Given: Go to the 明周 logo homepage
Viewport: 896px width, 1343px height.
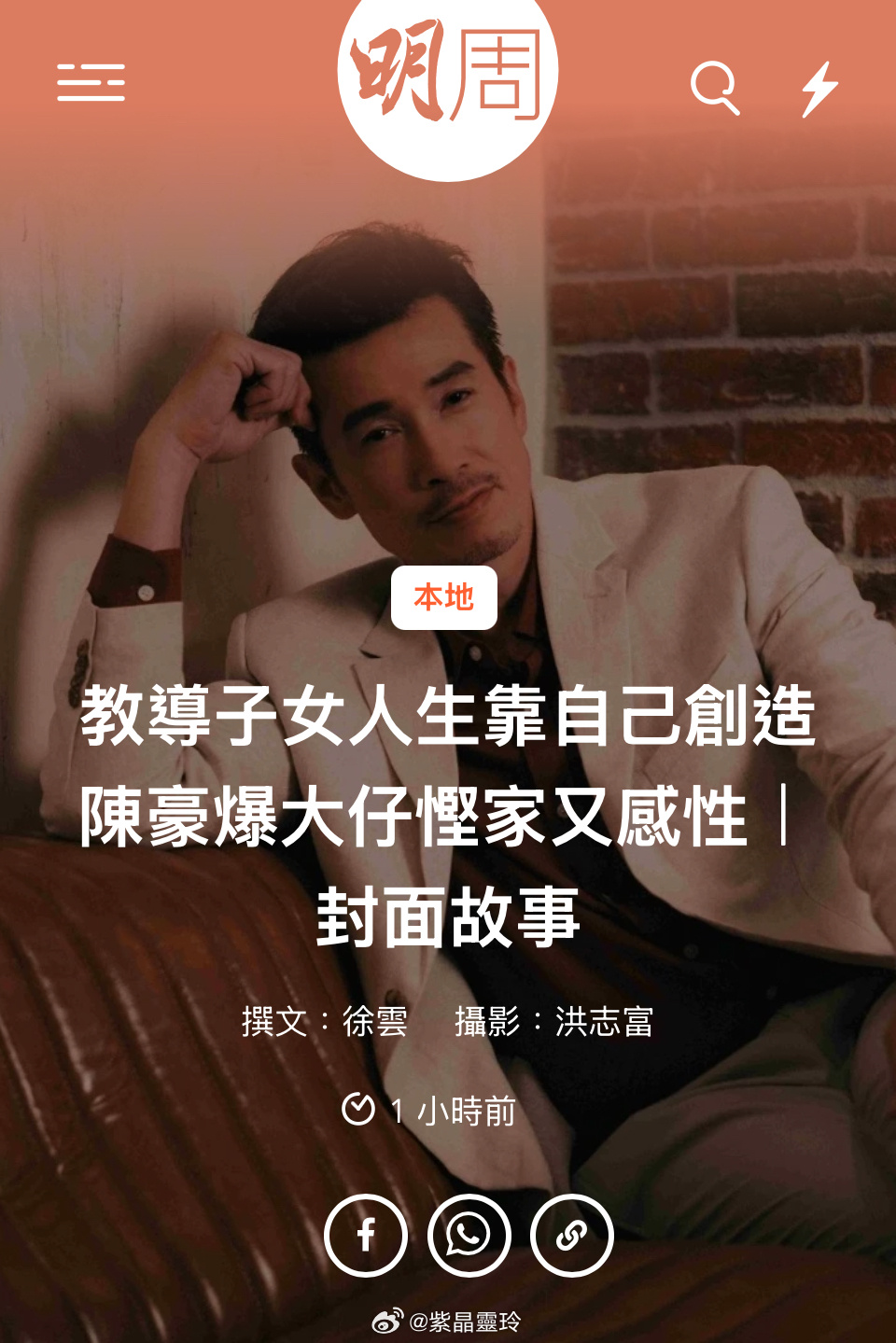Looking at the screenshot, I should tap(448, 77).
